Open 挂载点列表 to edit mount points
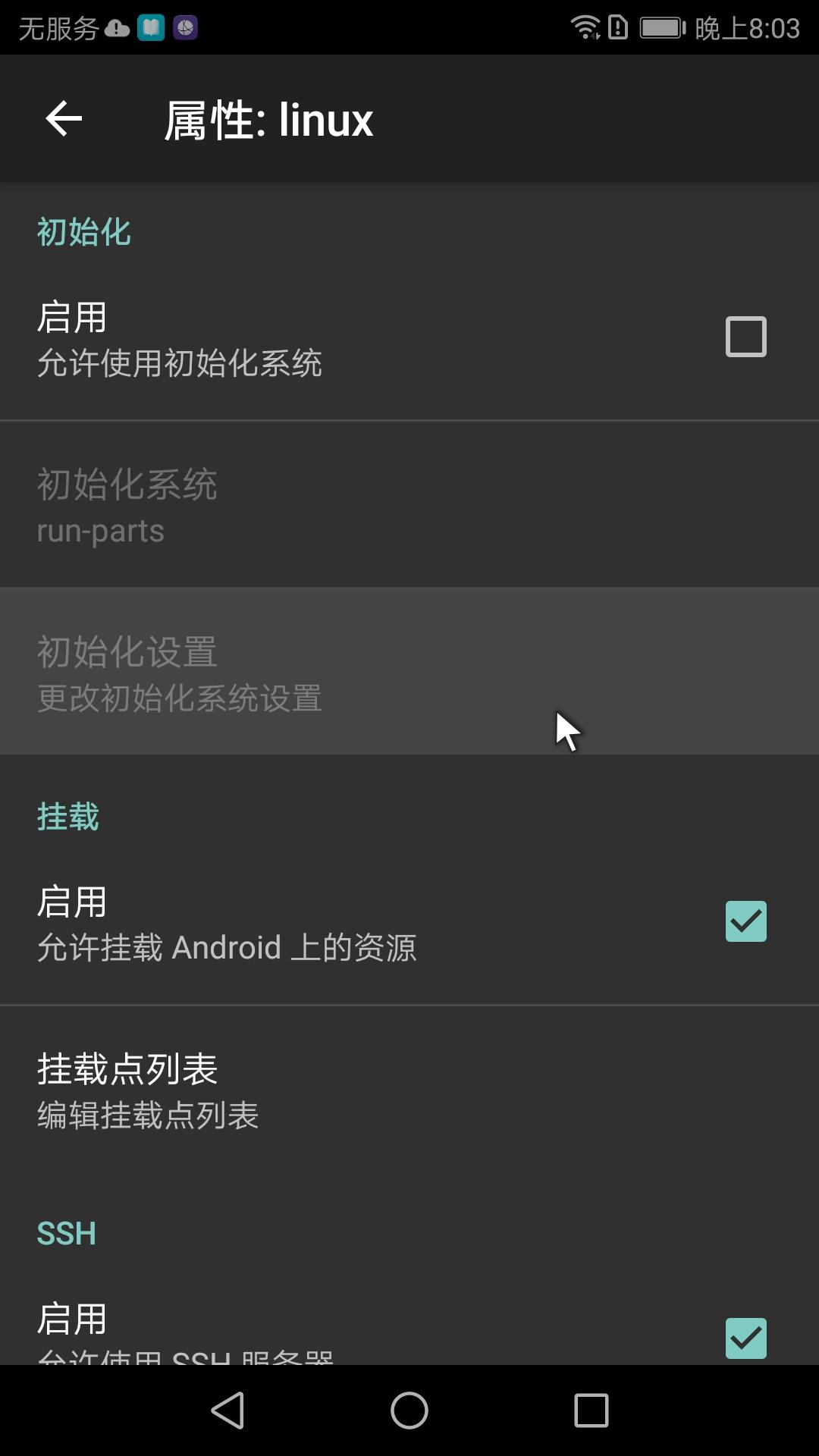819x1456 pixels. (409, 1090)
